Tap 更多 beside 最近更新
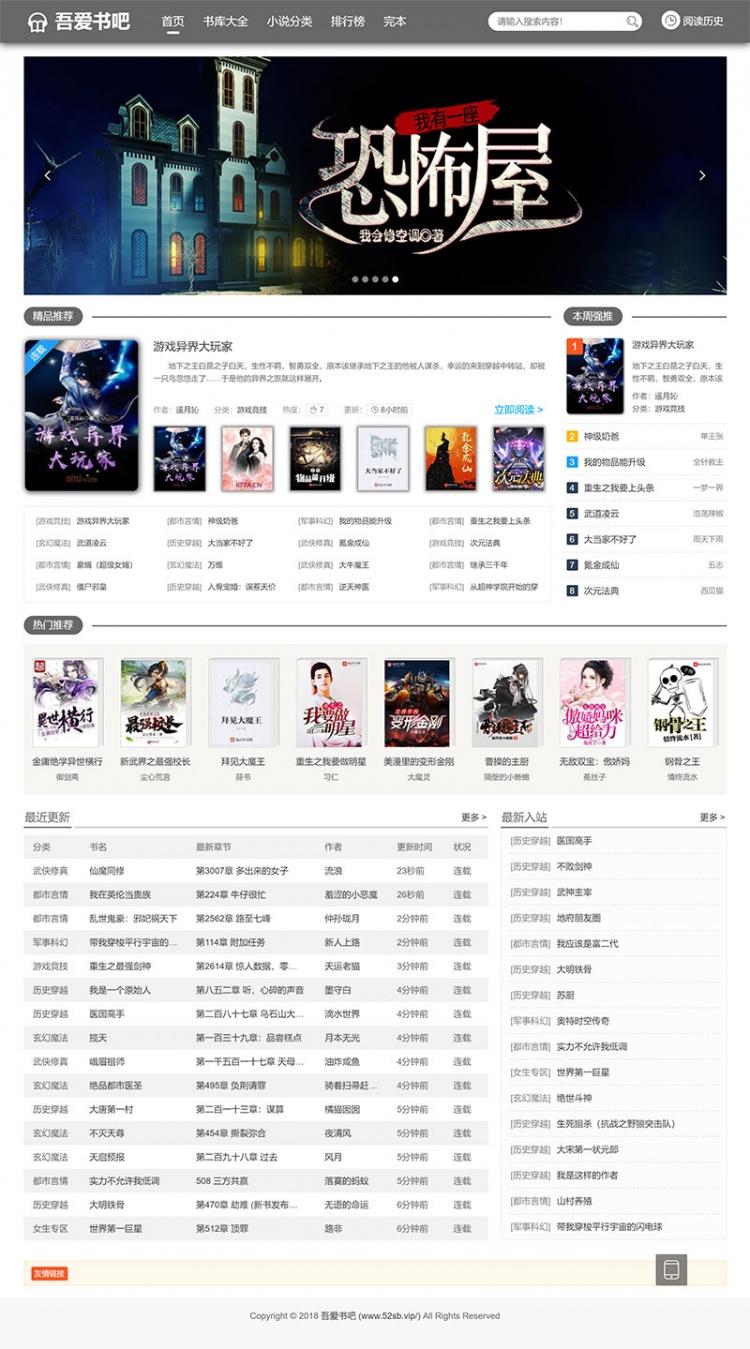The image size is (750, 1349). coord(473,817)
